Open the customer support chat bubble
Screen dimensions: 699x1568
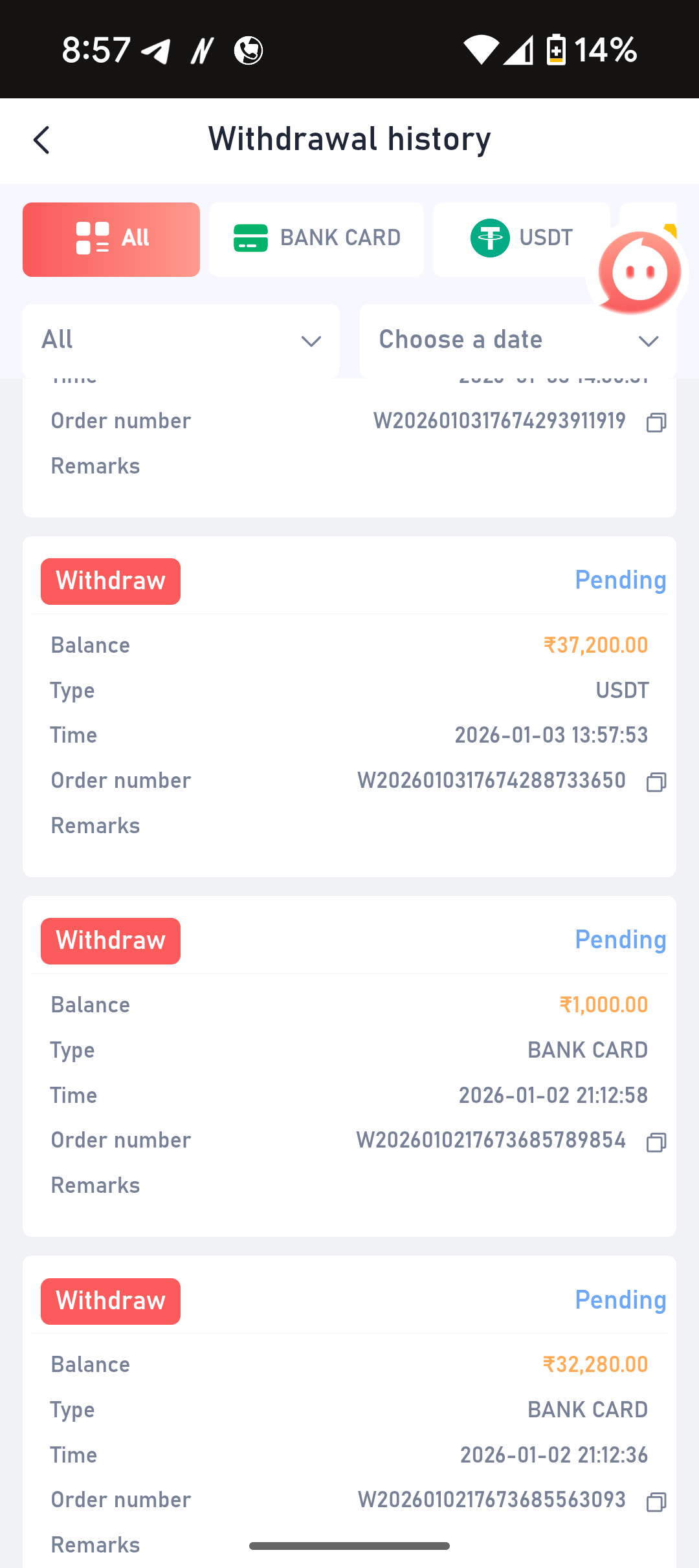pos(639,272)
